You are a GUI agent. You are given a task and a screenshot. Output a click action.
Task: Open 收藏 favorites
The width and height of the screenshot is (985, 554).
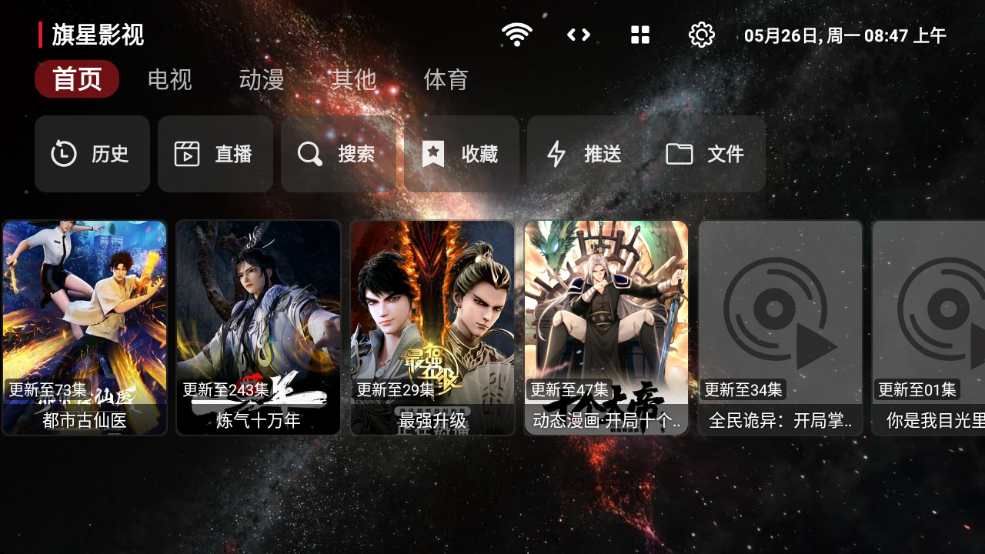(x=461, y=154)
